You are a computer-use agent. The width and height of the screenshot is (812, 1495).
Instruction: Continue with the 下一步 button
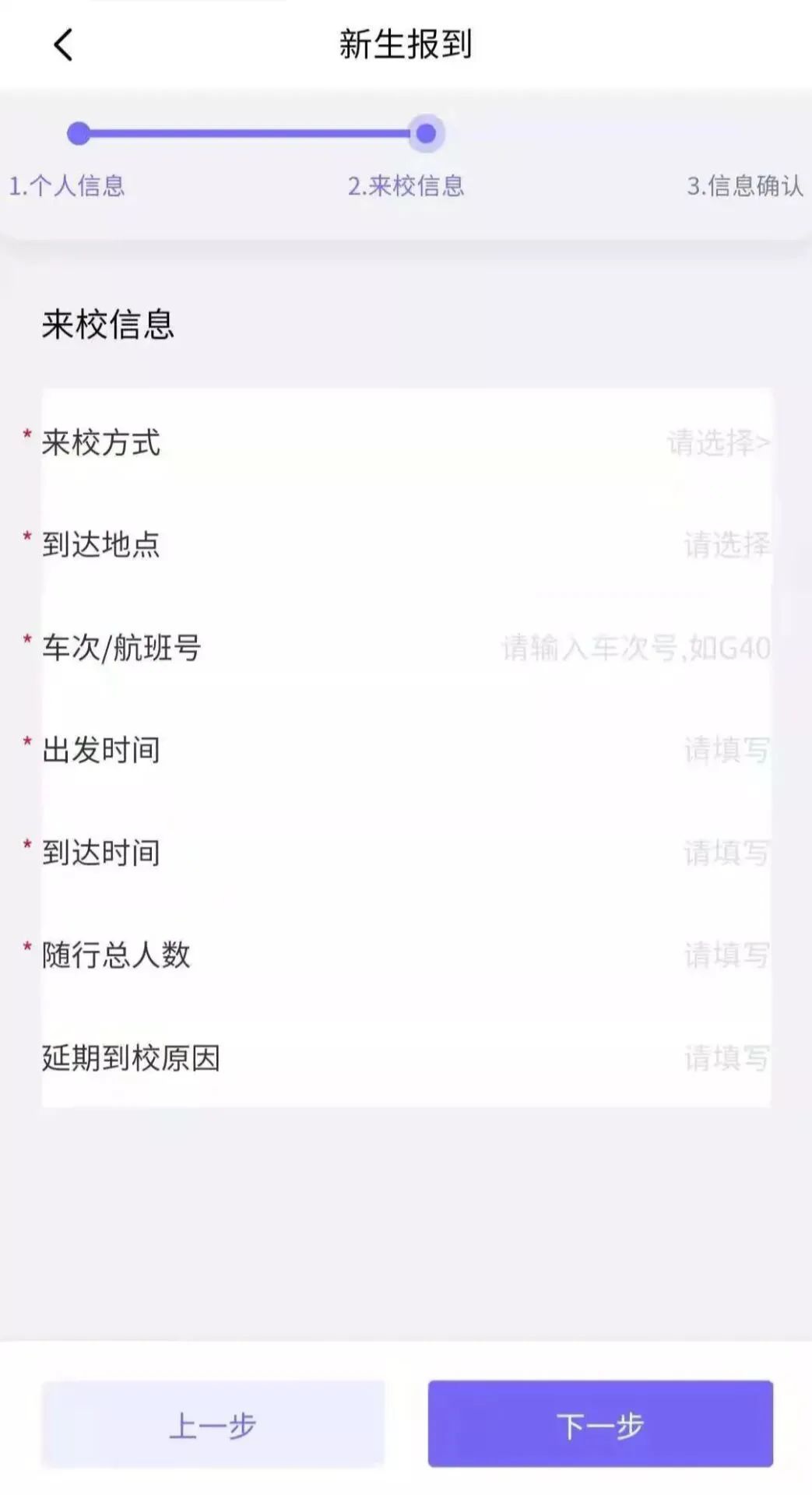pyautogui.click(x=600, y=1425)
